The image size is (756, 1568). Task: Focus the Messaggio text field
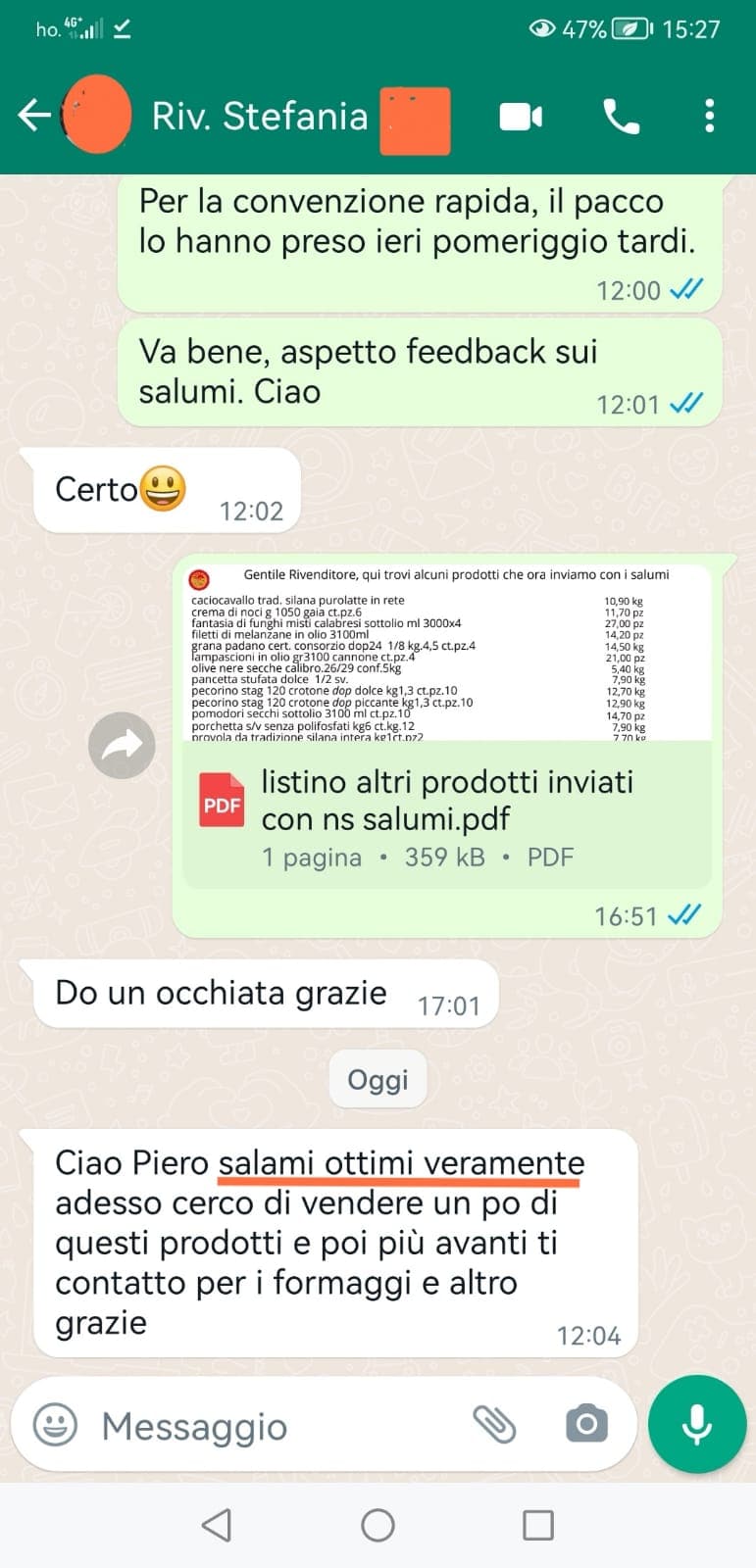pos(275,1426)
